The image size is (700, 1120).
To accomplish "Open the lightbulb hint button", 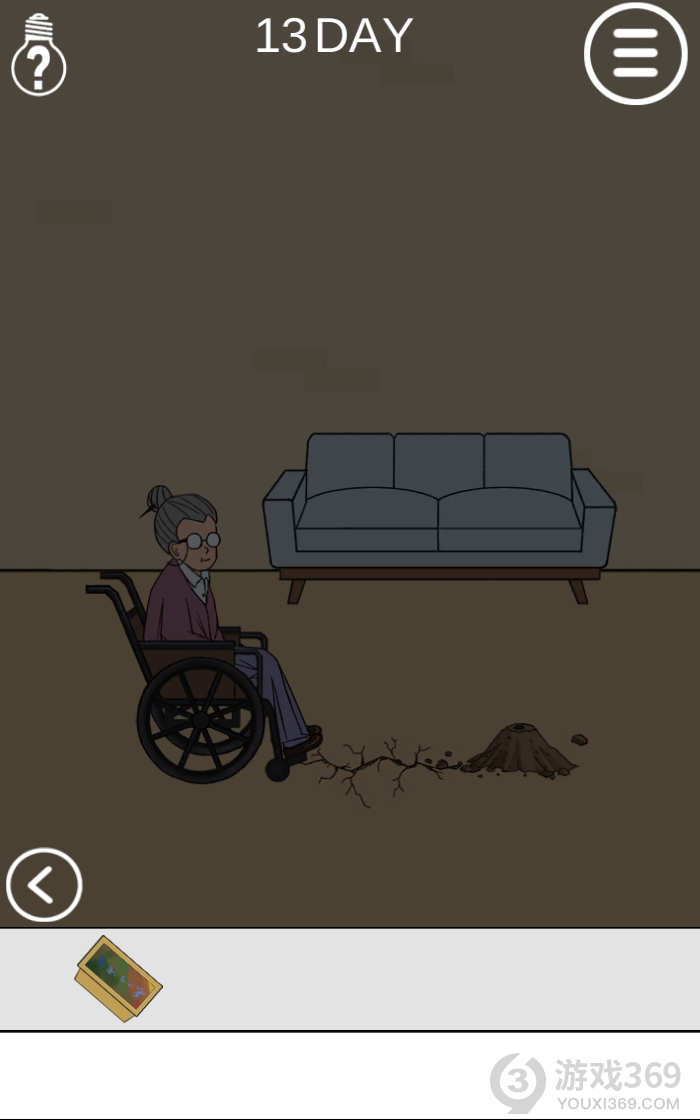I will coord(38,56).
